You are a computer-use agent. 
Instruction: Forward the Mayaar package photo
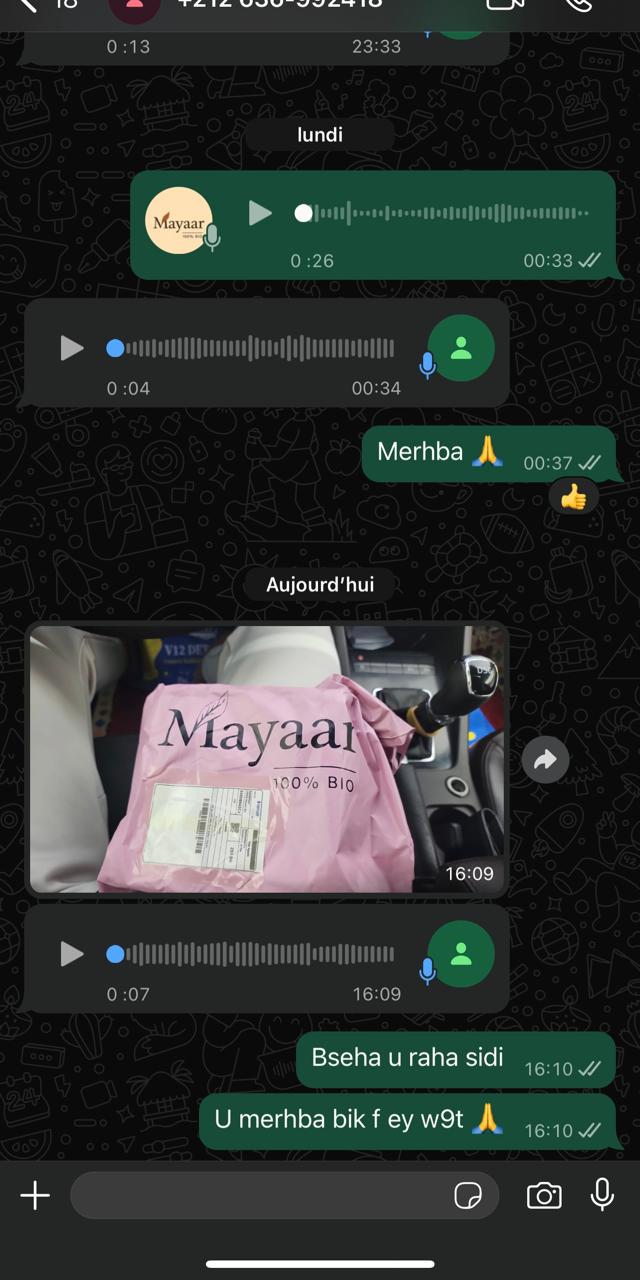[545, 761]
